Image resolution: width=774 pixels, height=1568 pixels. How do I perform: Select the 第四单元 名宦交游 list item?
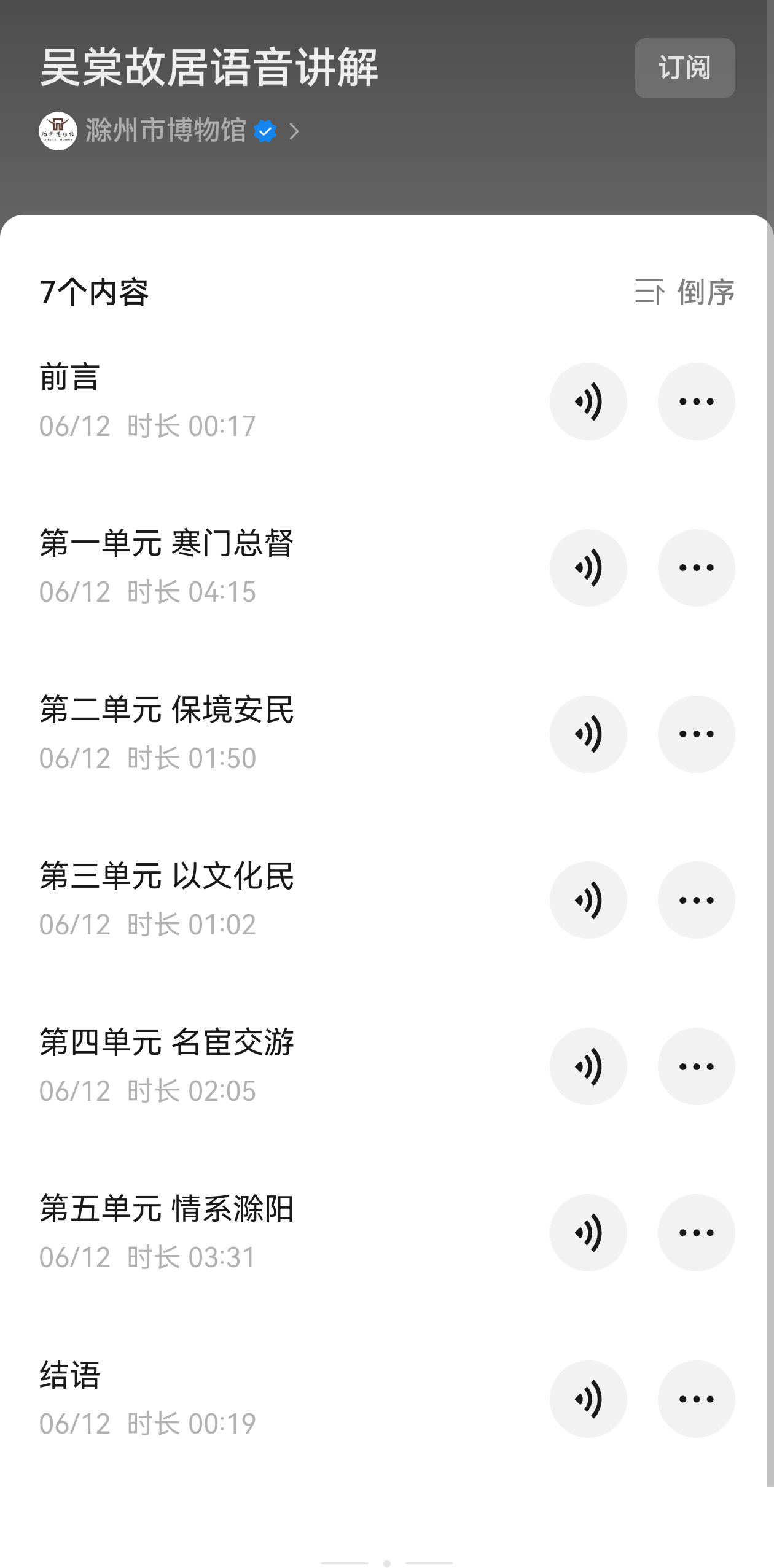[x=246, y=1065]
